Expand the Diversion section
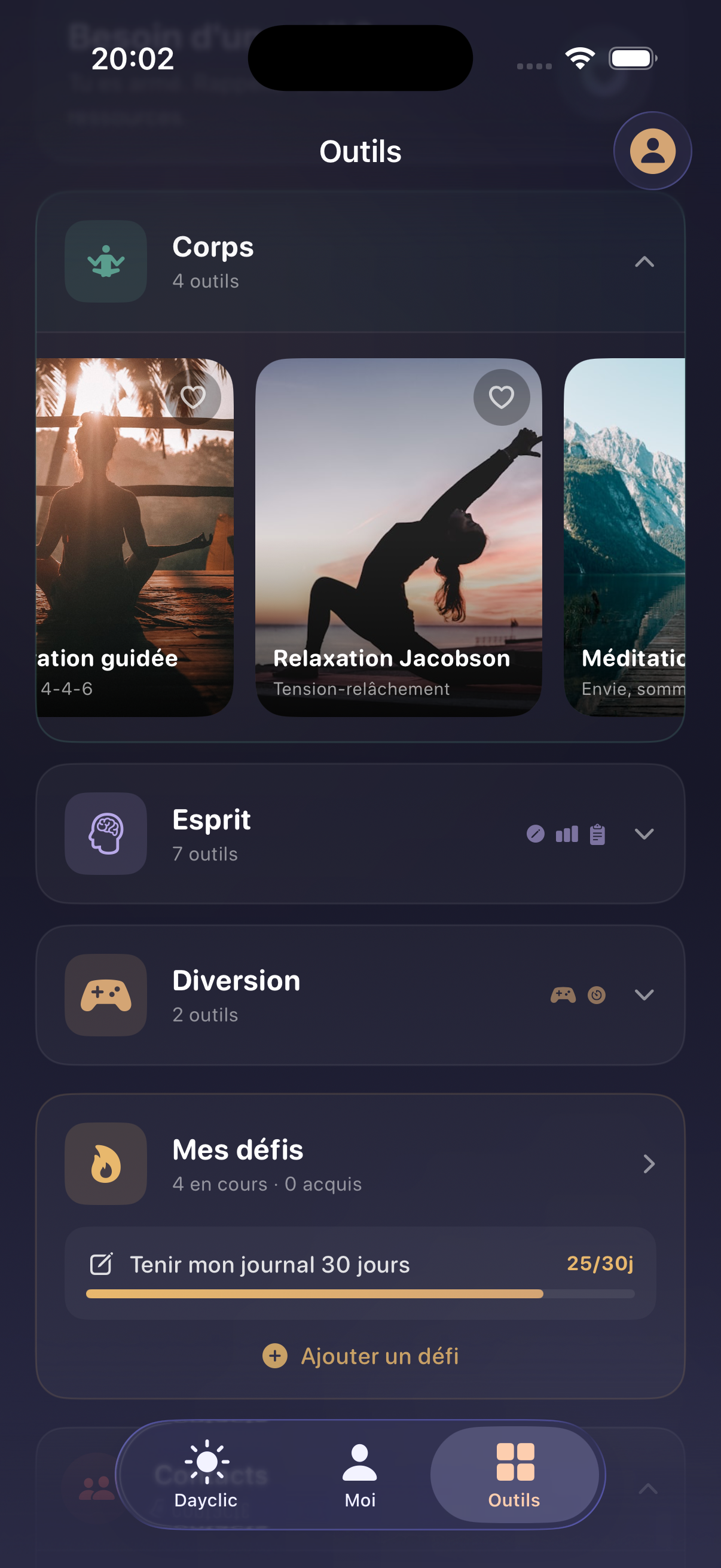Image resolution: width=721 pixels, height=1568 pixels. (646, 996)
